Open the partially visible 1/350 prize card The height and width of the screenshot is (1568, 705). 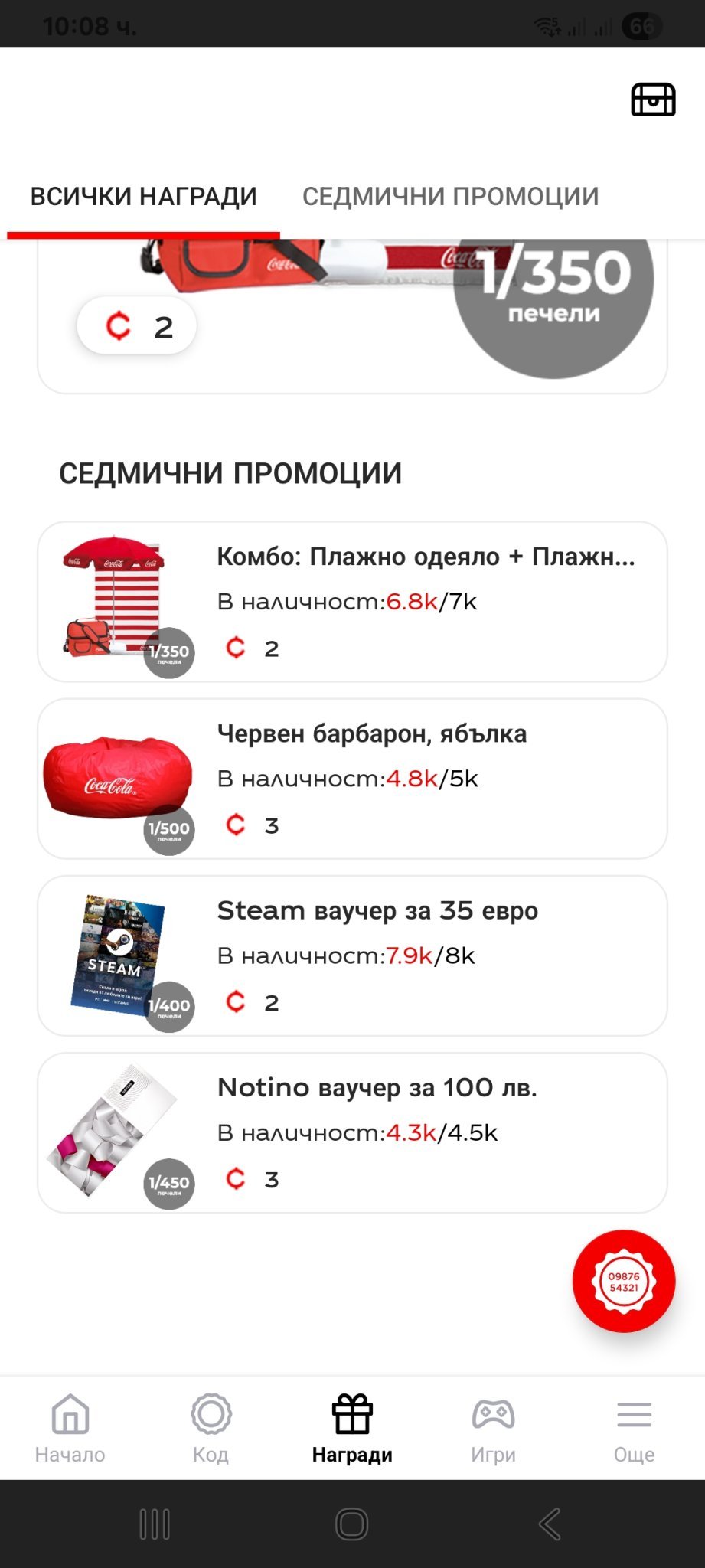point(352,314)
